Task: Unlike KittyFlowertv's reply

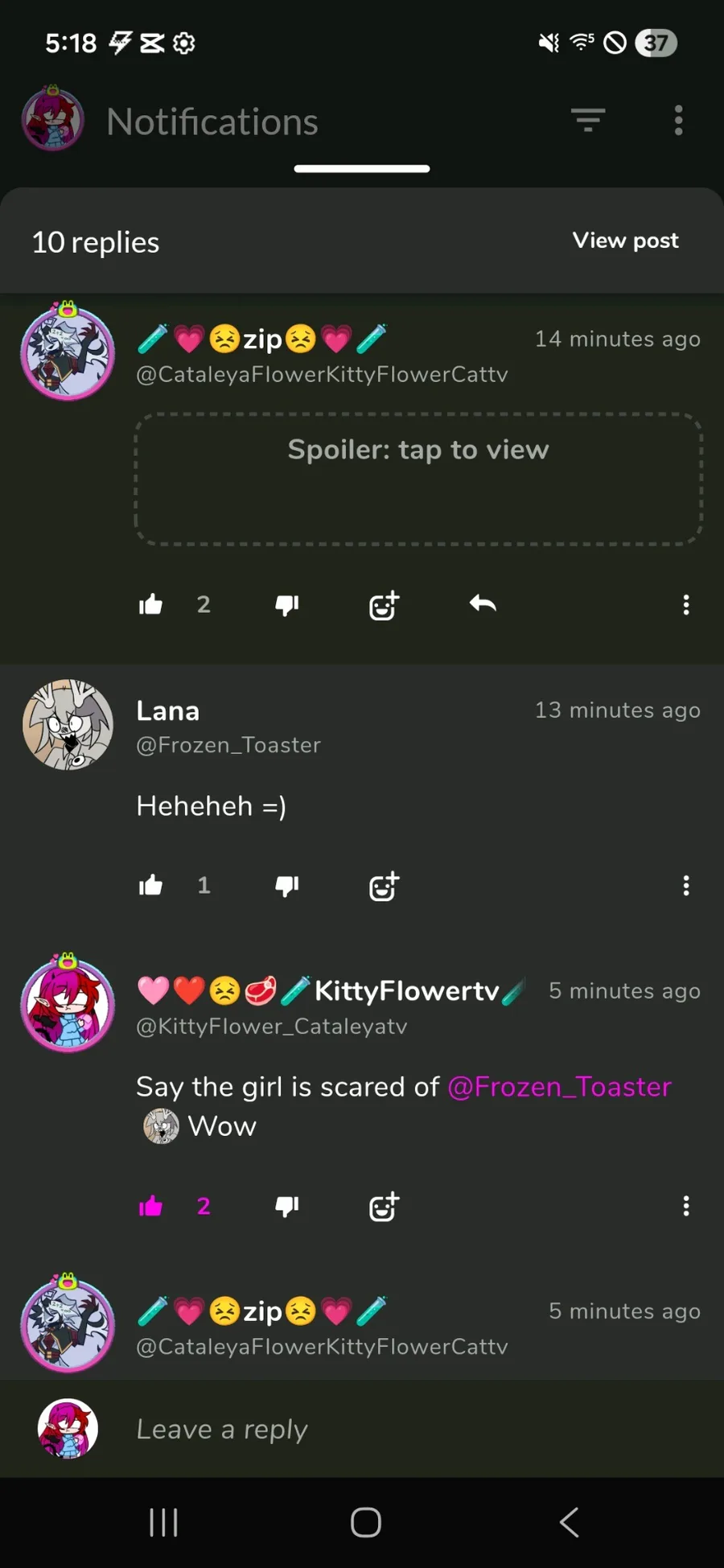Action: pos(150,1206)
